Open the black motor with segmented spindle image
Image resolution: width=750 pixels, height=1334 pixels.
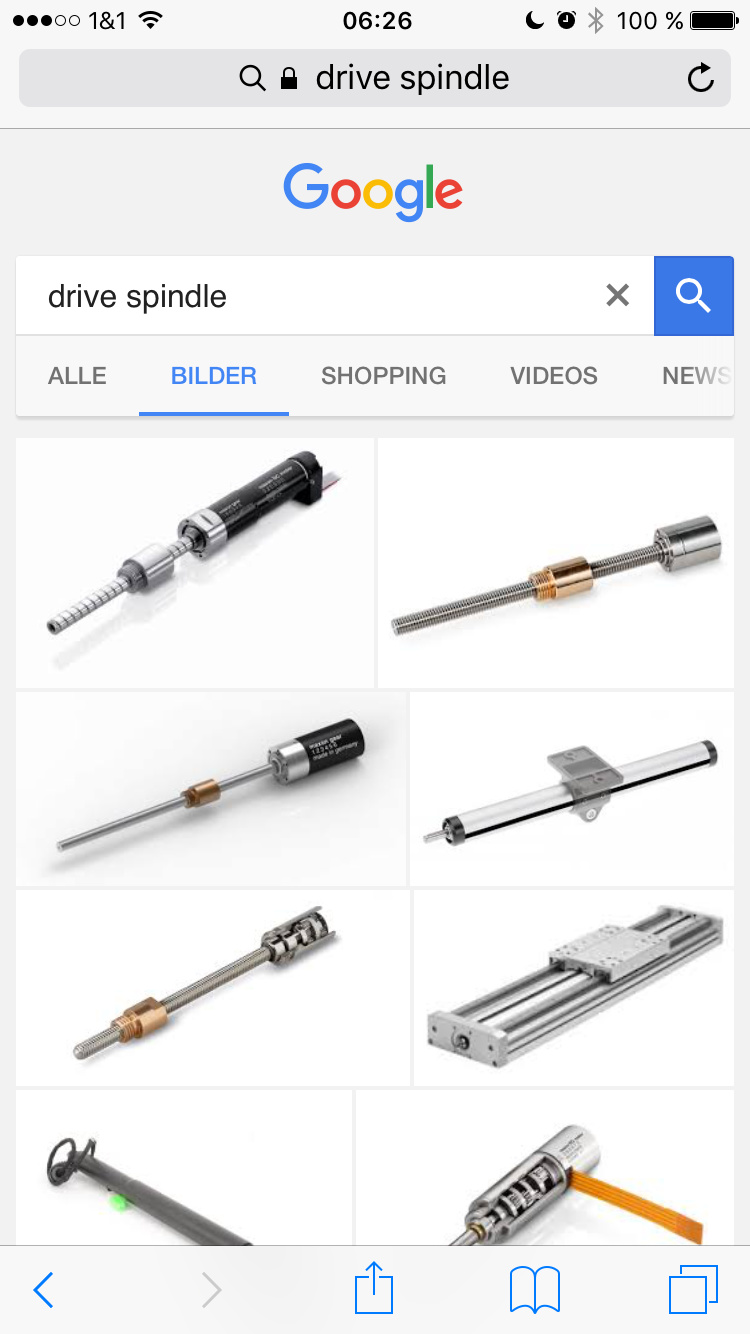(x=195, y=562)
